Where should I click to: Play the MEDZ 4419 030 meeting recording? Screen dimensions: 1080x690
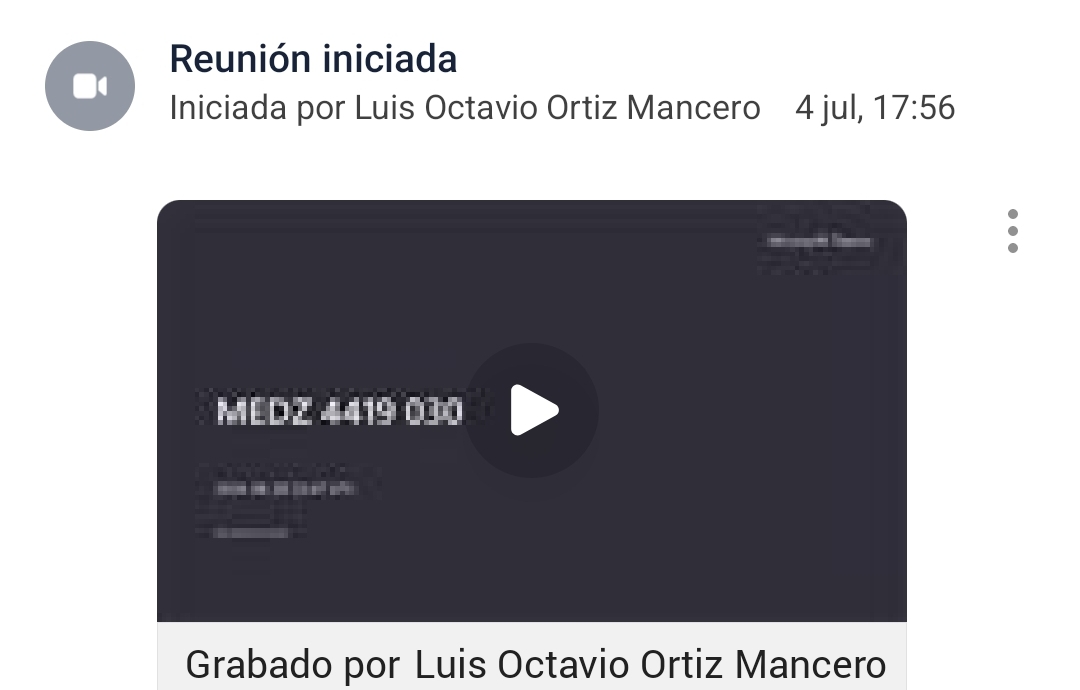532,410
